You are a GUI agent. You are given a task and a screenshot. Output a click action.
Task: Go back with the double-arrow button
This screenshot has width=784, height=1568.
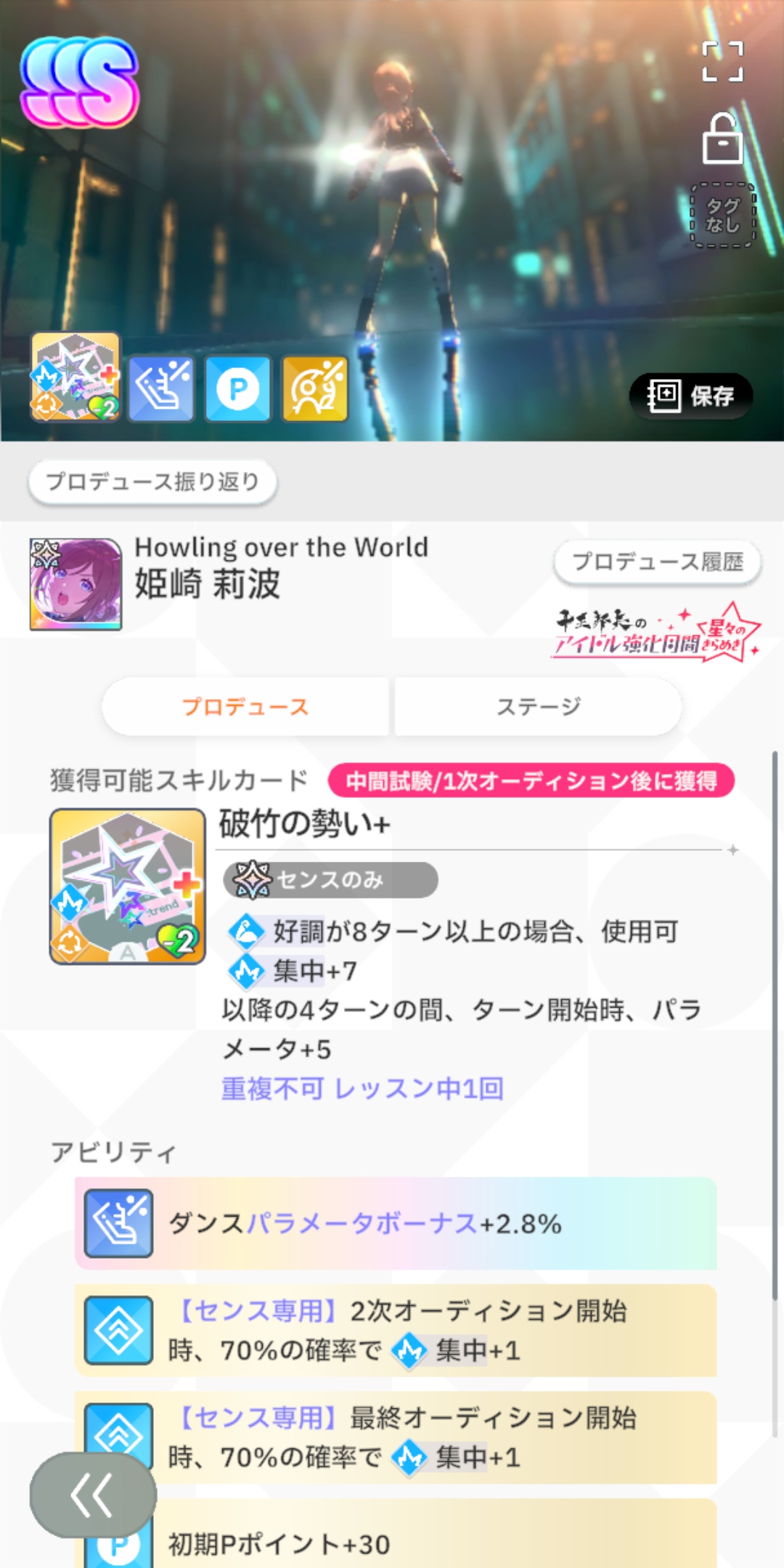[x=93, y=1495]
